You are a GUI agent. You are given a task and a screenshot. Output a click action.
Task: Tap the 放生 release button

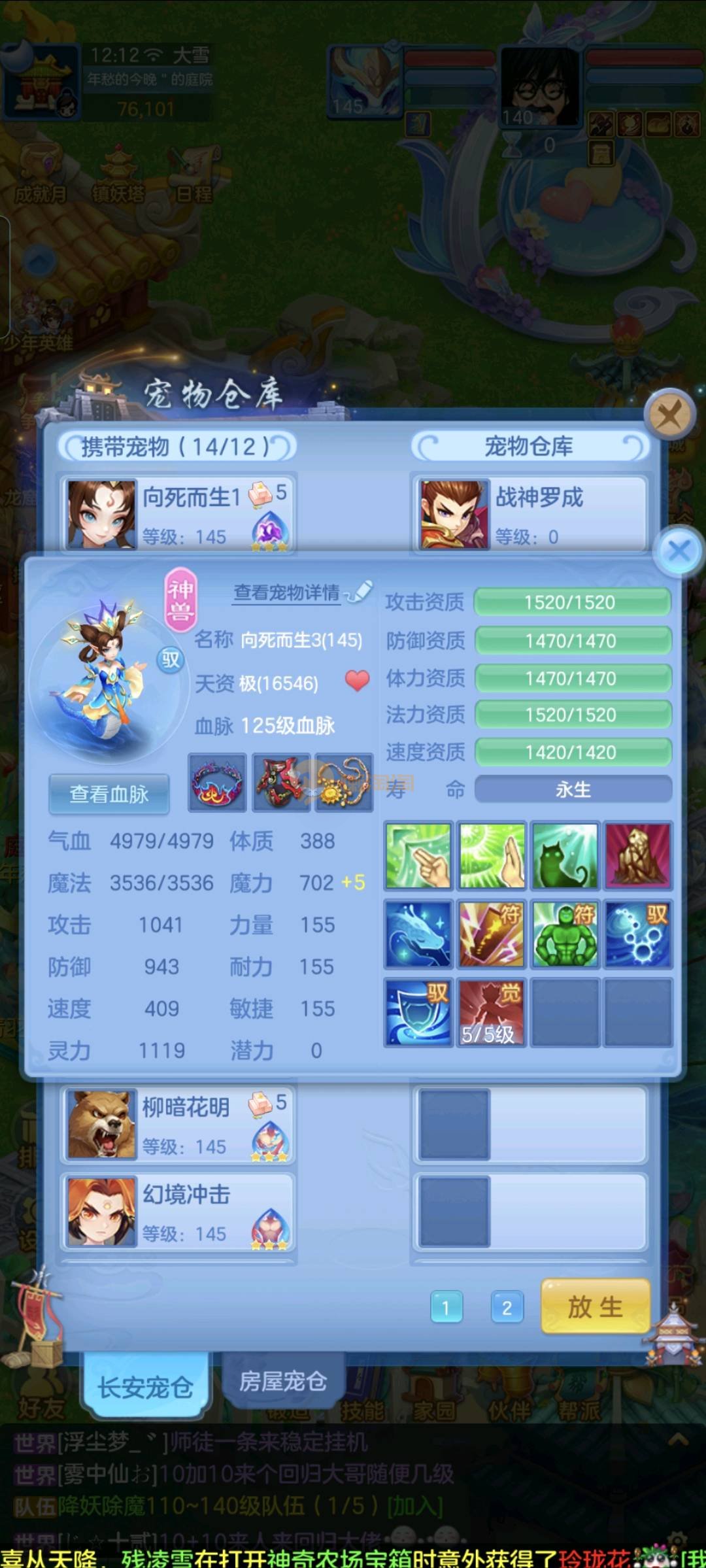click(595, 1307)
